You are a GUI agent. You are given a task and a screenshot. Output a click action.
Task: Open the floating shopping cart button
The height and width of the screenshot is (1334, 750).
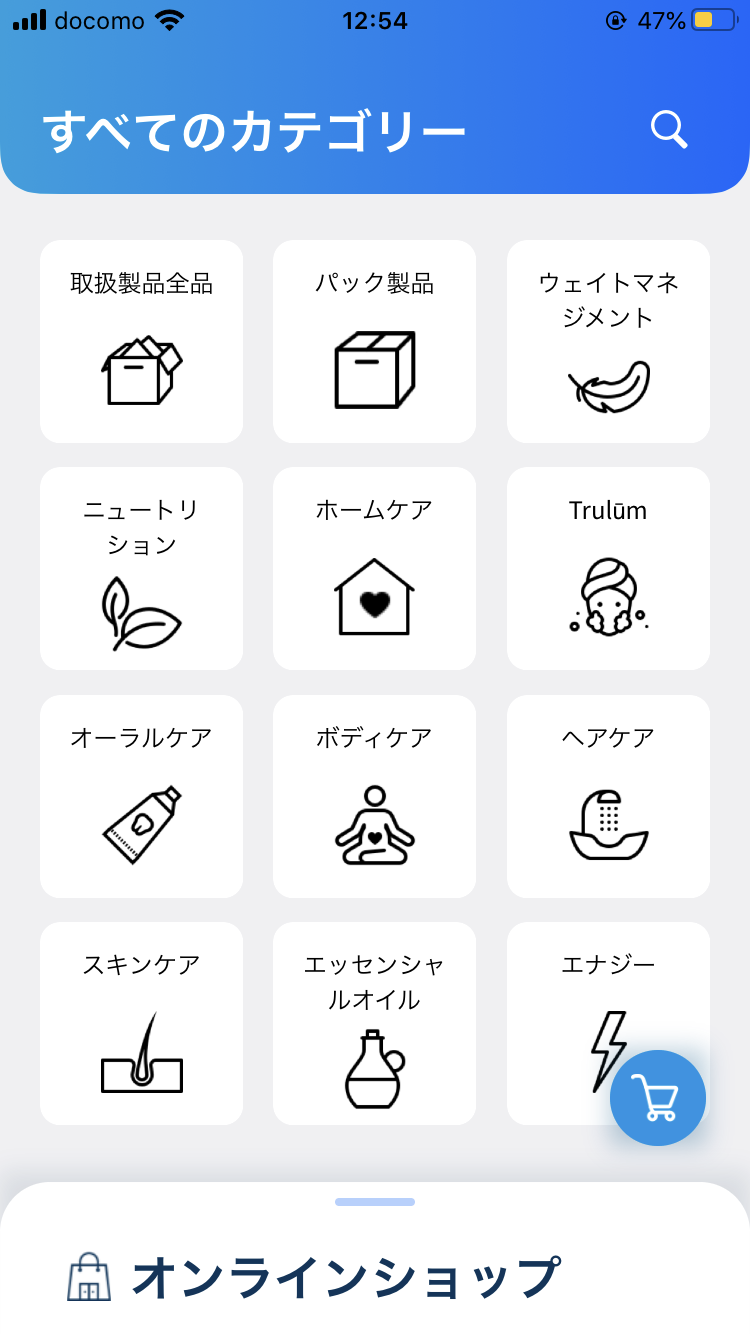pos(658,1098)
